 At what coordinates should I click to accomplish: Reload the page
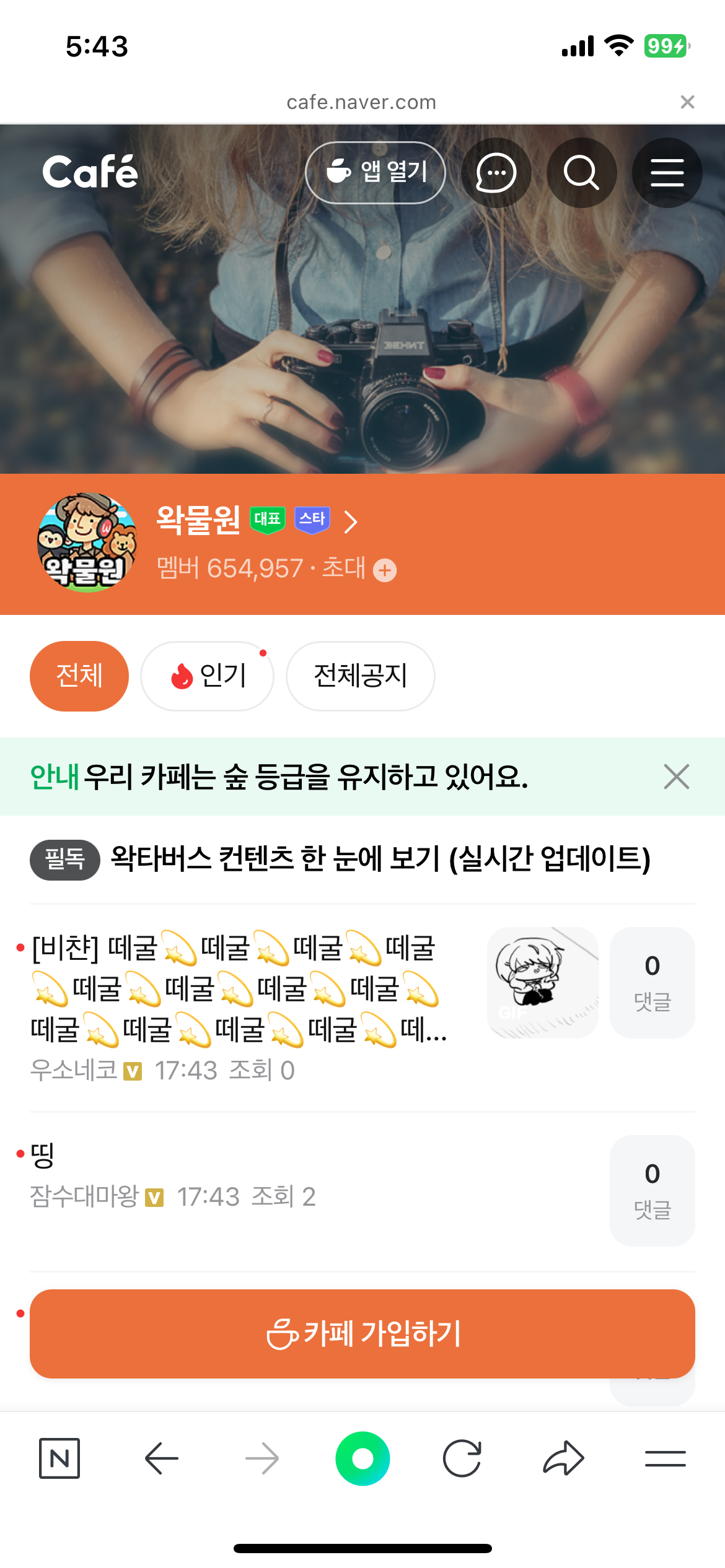tap(462, 1458)
